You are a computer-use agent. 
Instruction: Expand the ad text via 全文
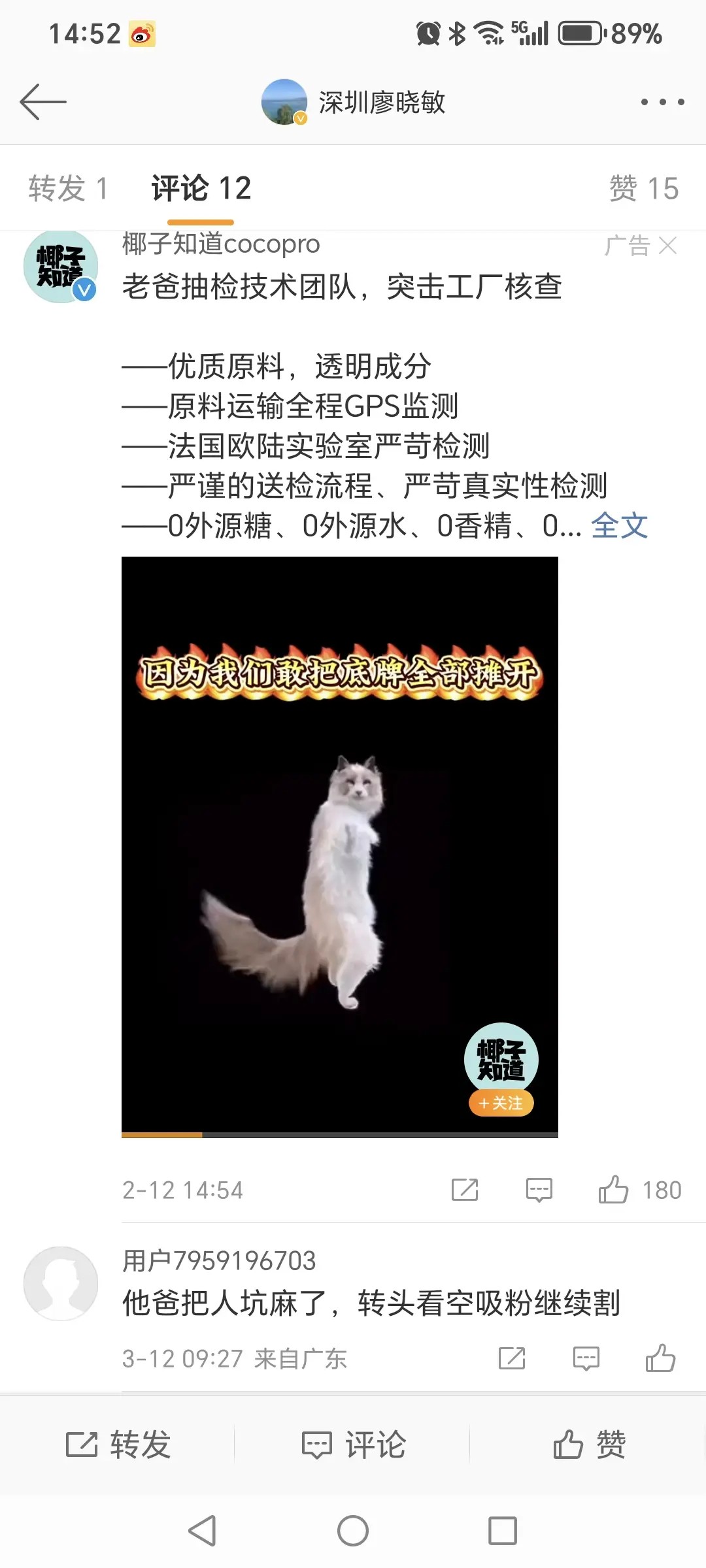[619, 526]
